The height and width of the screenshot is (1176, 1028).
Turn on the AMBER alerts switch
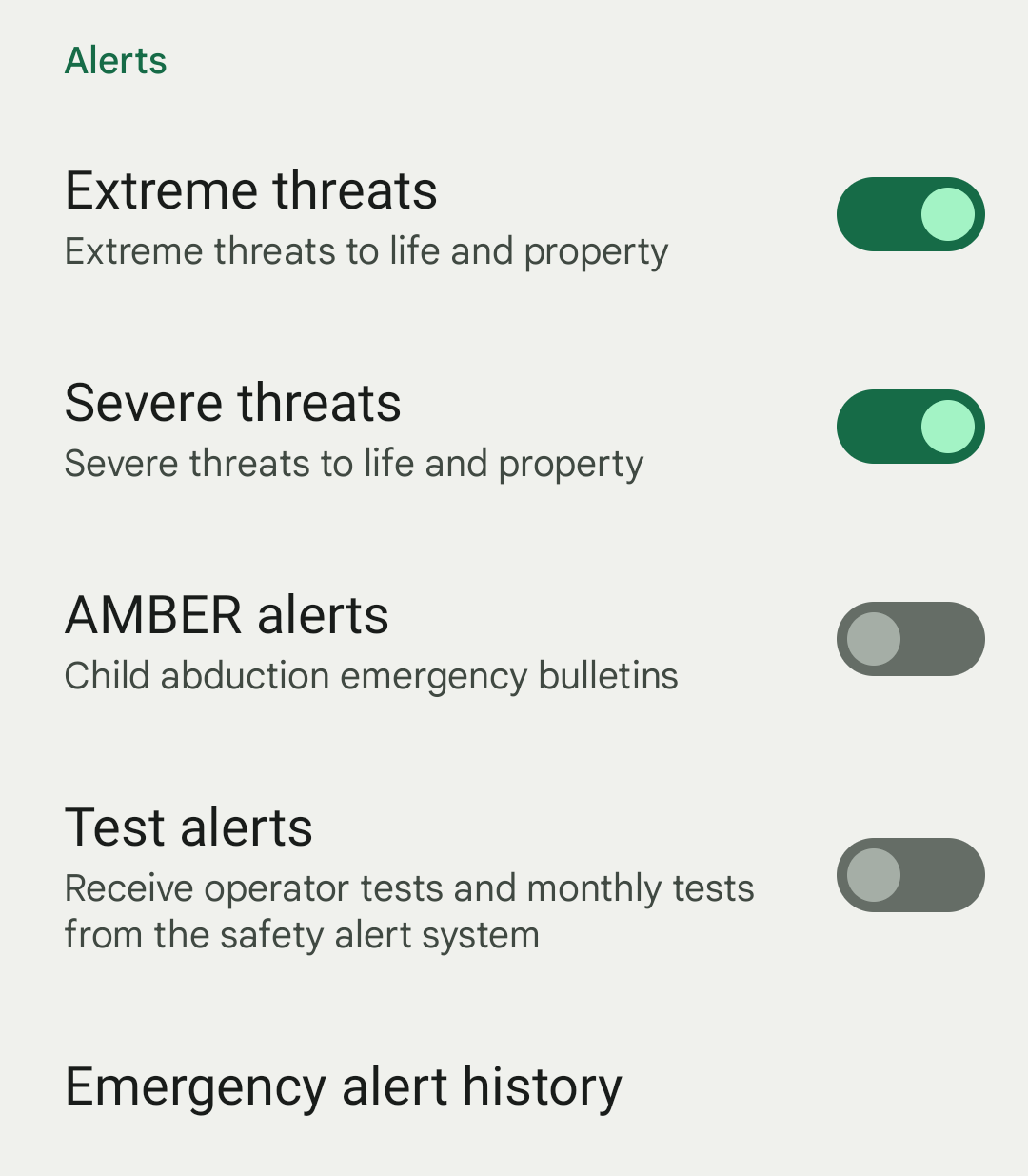[x=910, y=638]
